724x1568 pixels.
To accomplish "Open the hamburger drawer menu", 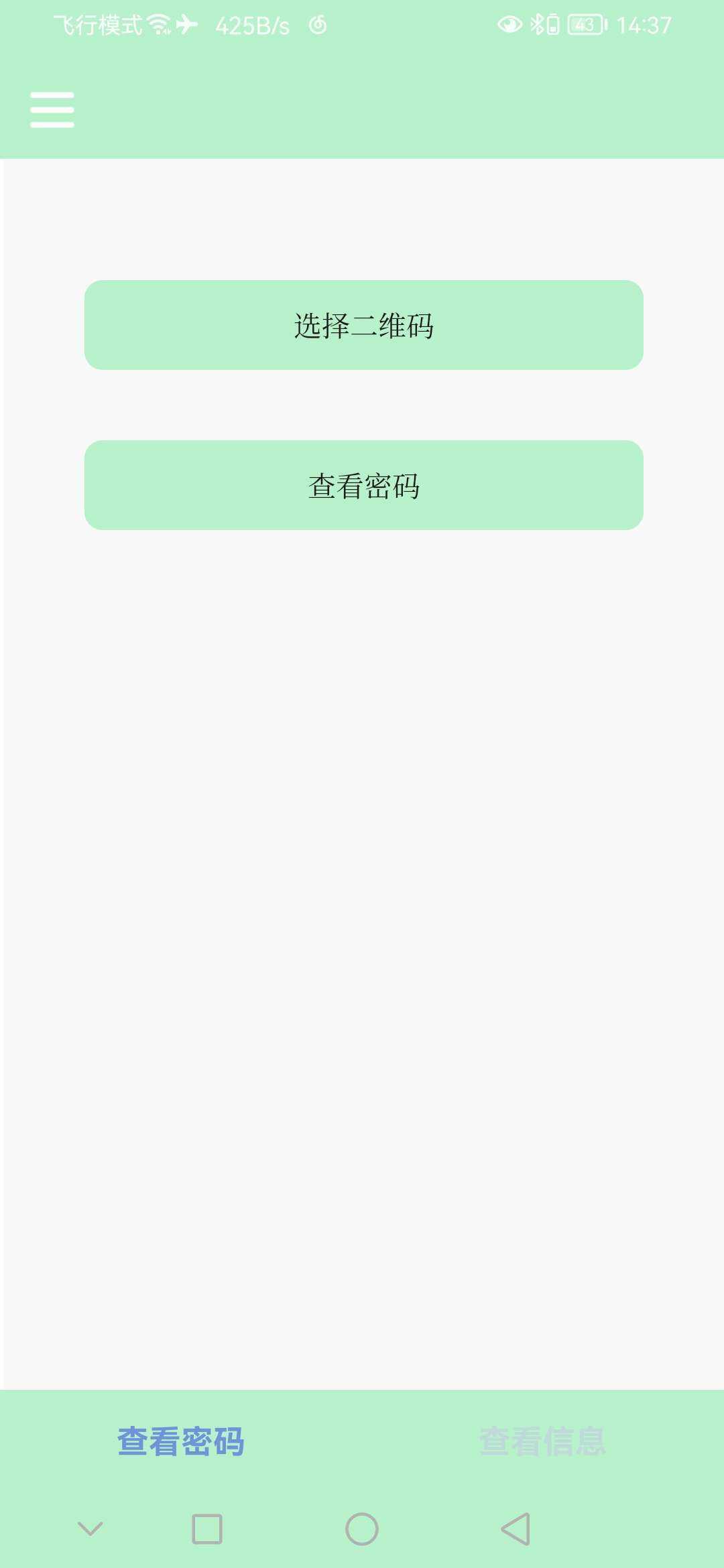I will coord(52,110).
